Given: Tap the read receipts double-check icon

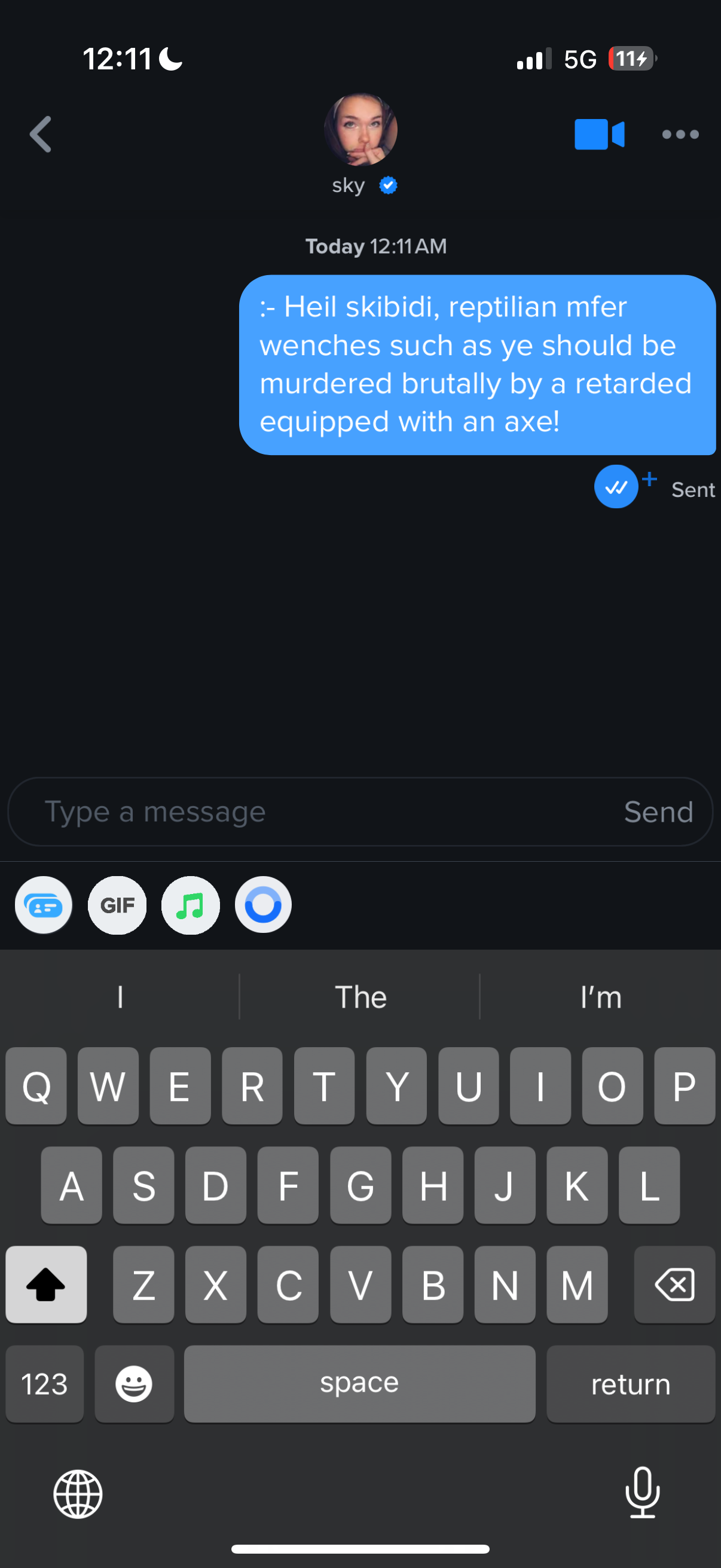Looking at the screenshot, I should [616, 486].
